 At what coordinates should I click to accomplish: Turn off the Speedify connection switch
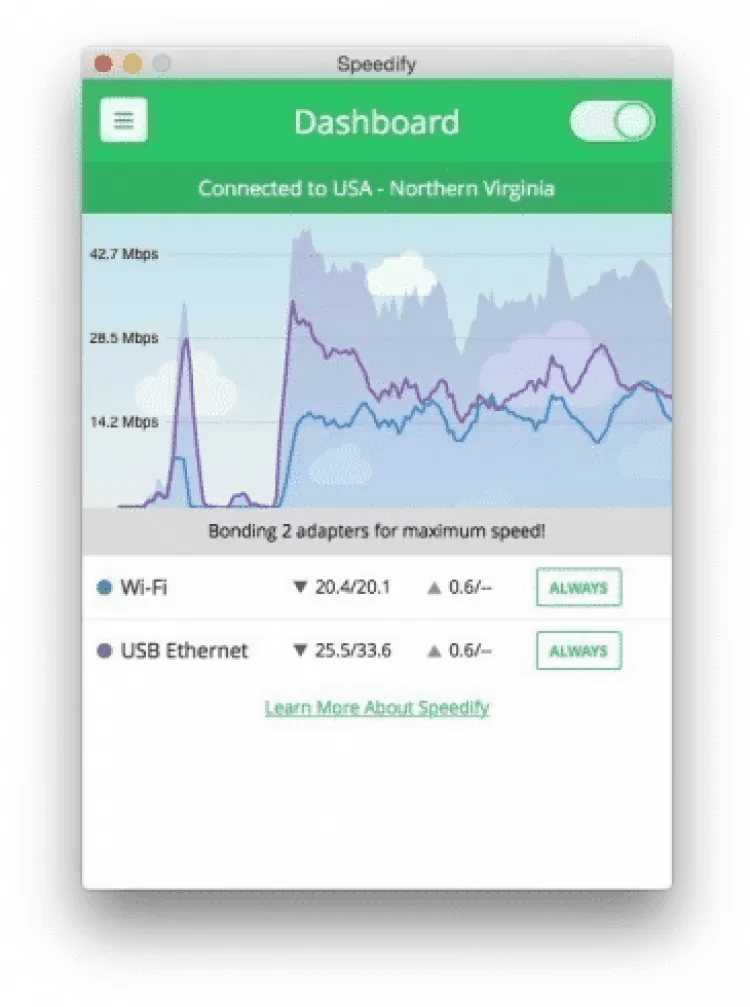(x=612, y=122)
